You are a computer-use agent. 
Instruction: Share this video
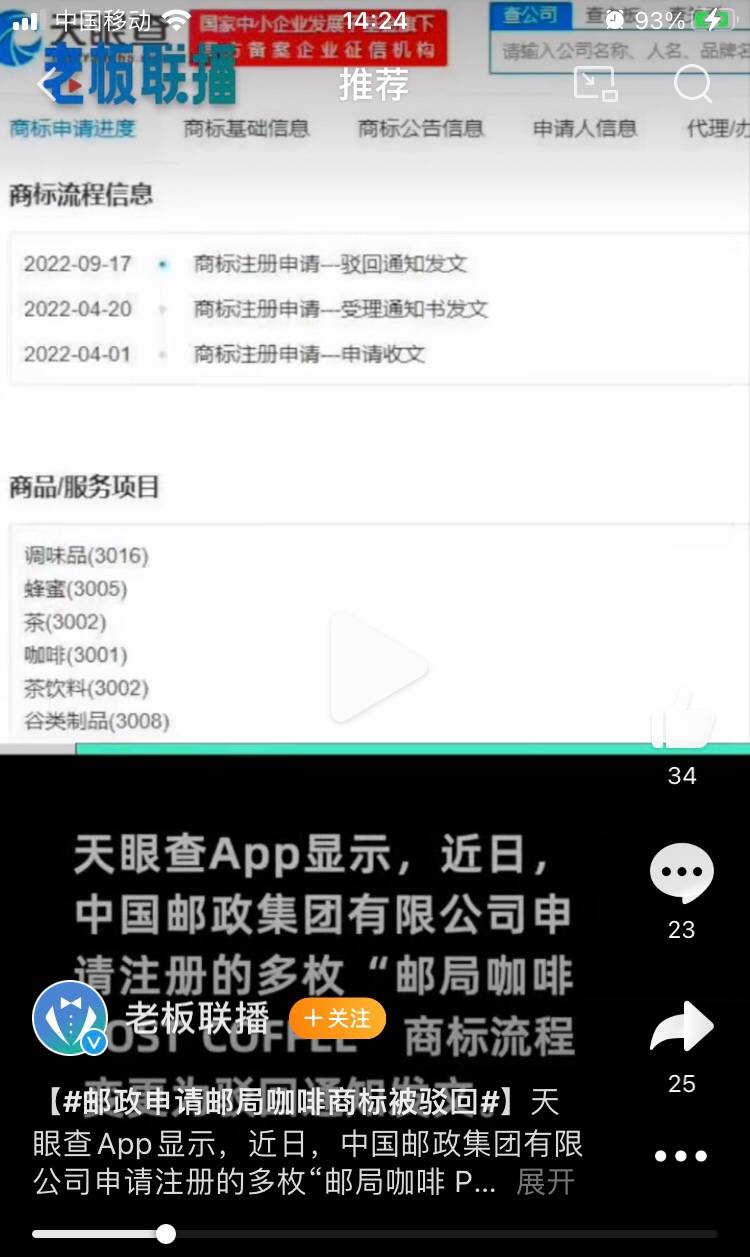[x=682, y=1028]
